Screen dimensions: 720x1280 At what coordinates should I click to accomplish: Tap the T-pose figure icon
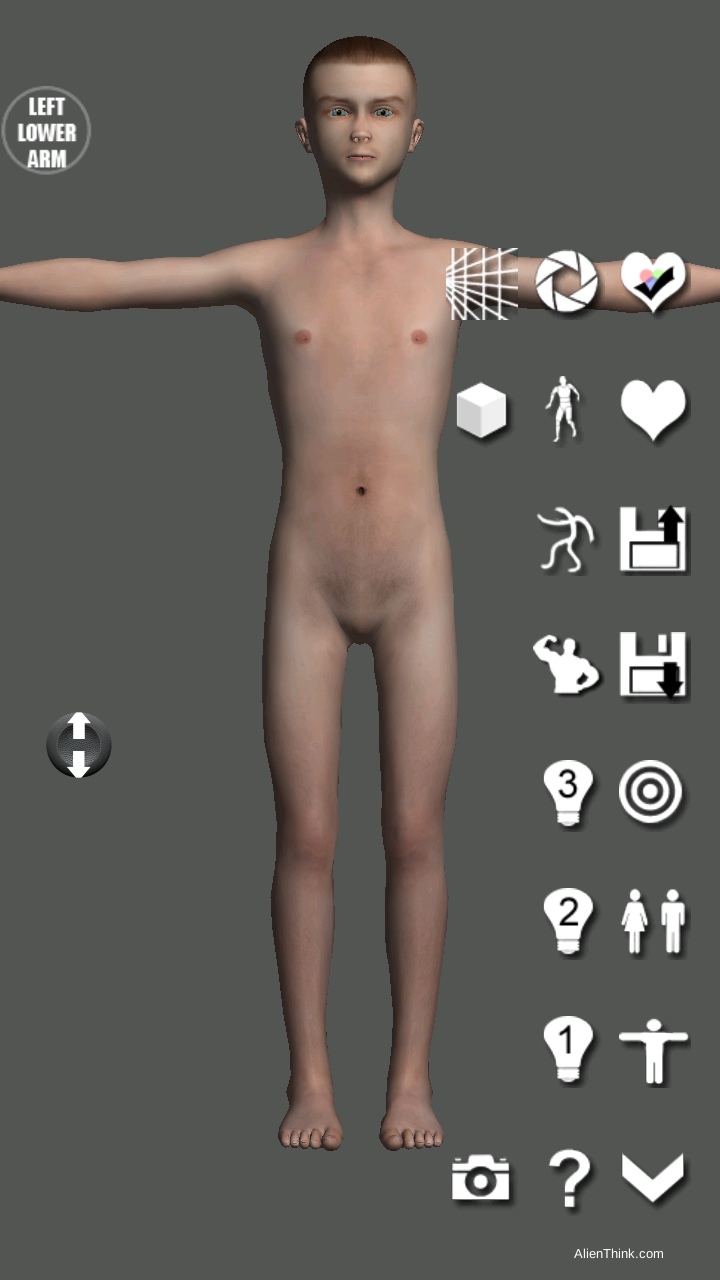point(653,1049)
